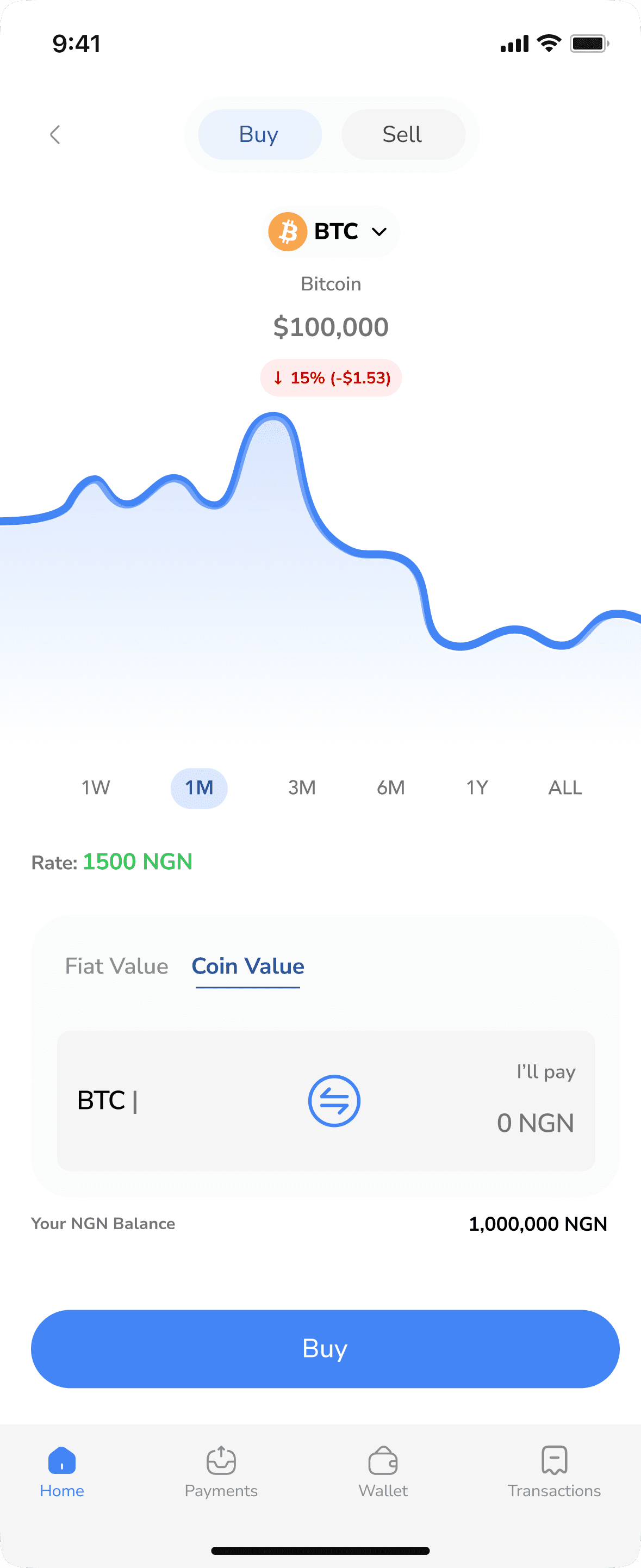The height and width of the screenshot is (1568, 641).
Task: Change chart range to 3M
Action: pos(301,788)
